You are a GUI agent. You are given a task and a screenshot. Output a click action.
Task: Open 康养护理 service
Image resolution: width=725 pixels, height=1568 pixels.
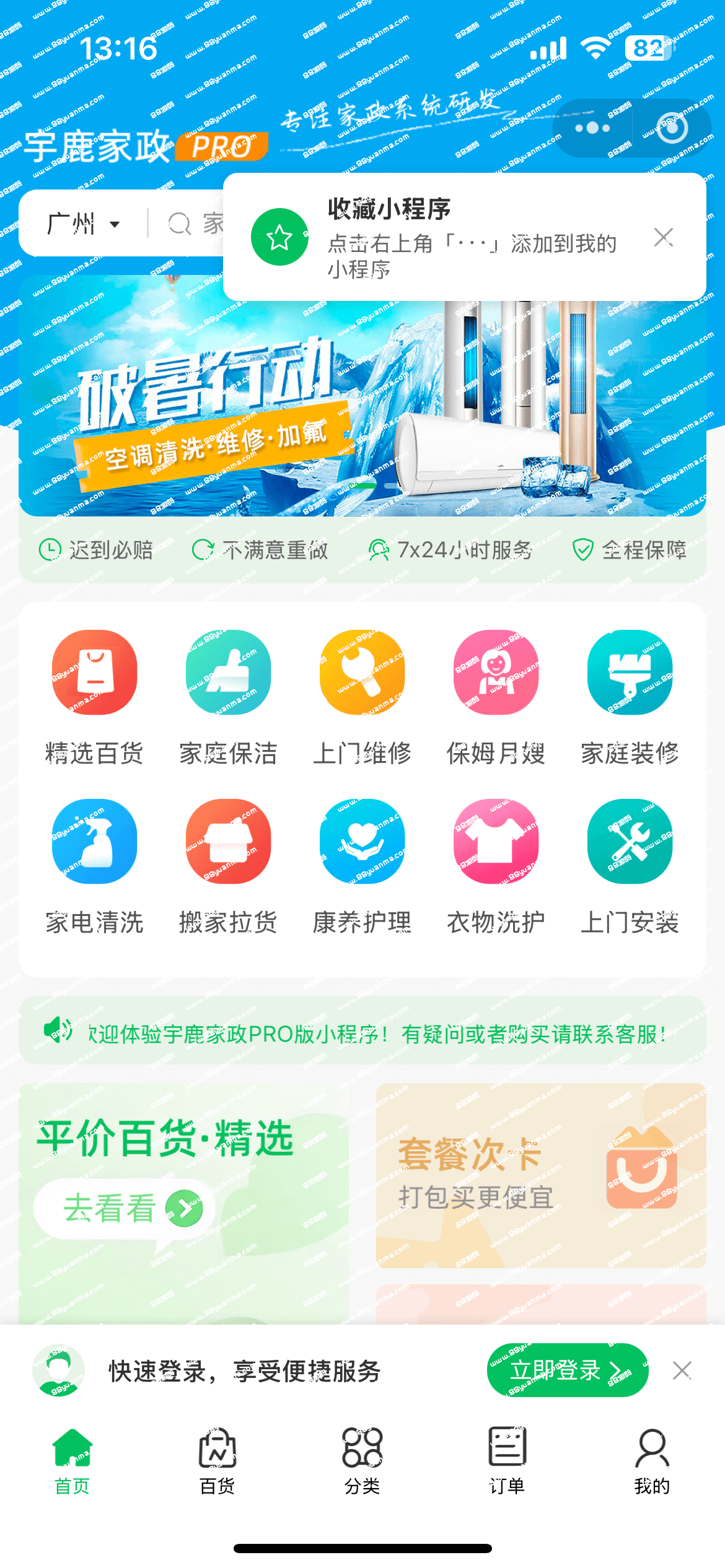pos(362,867)
